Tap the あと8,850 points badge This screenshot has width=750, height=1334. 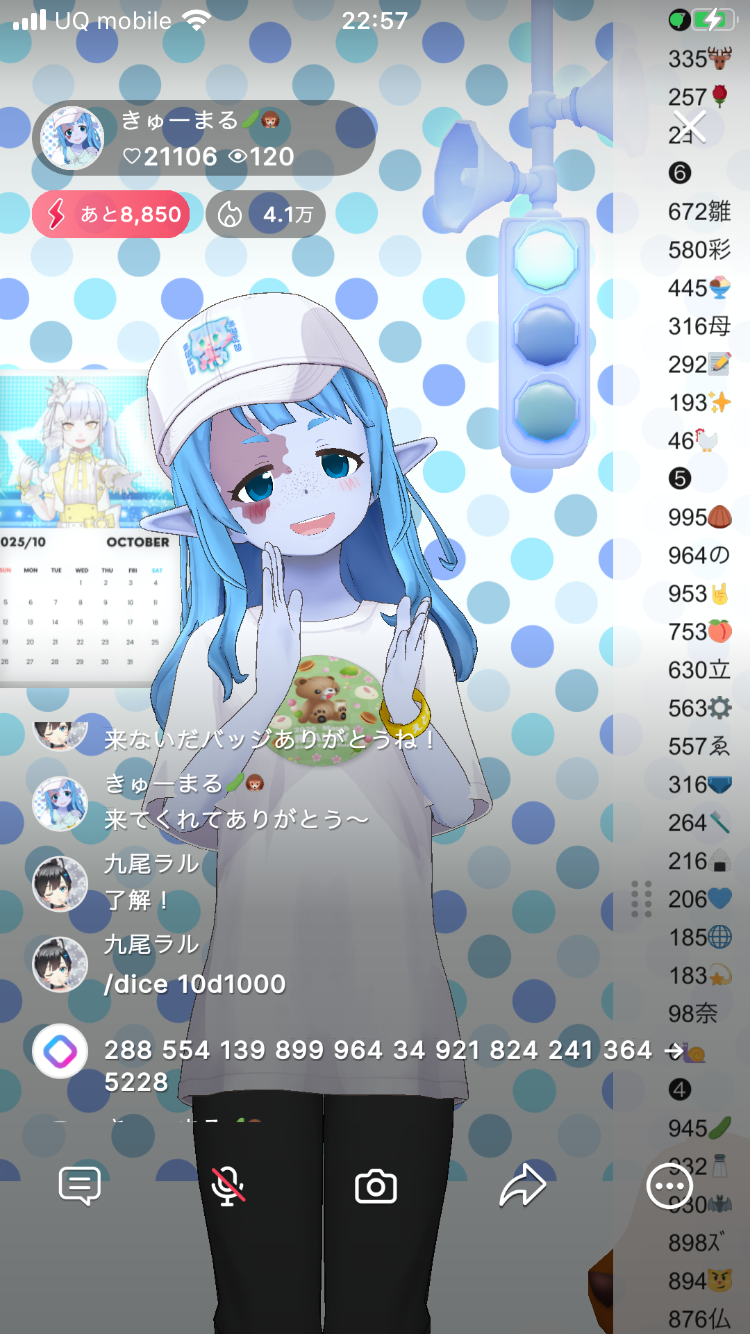pos(111,214)
